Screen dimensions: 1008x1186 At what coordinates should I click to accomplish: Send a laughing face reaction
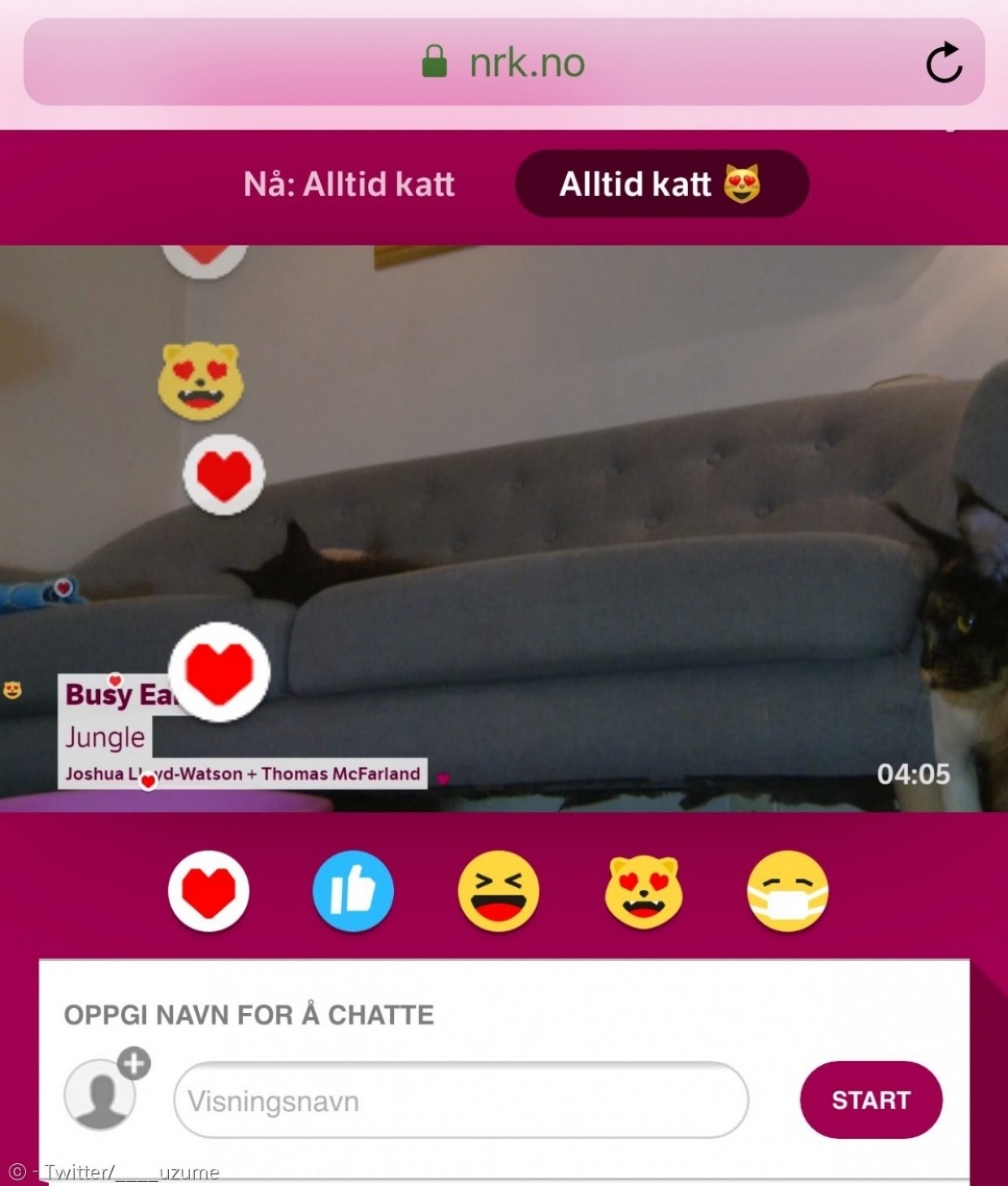tap(498, 891)
